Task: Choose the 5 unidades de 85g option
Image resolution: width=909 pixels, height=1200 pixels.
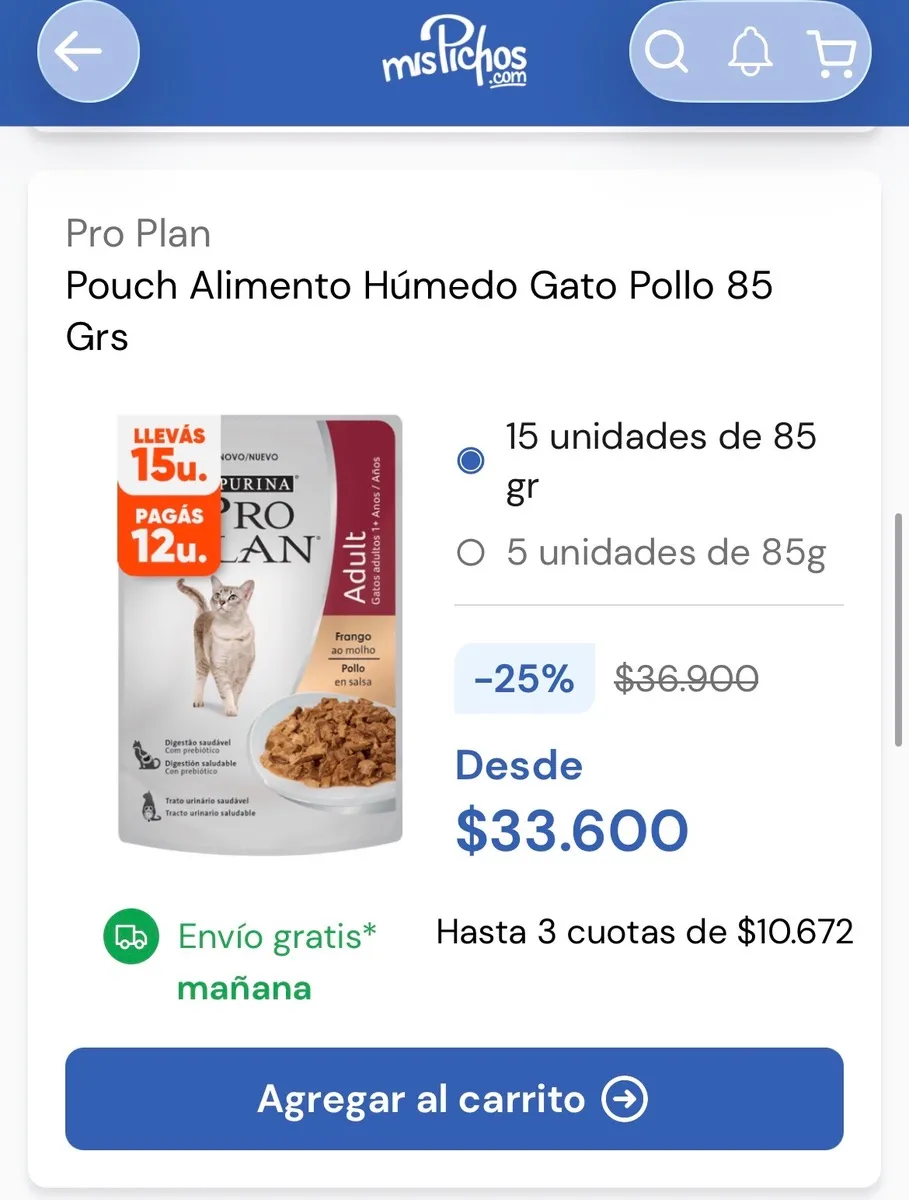Action: 470,553
